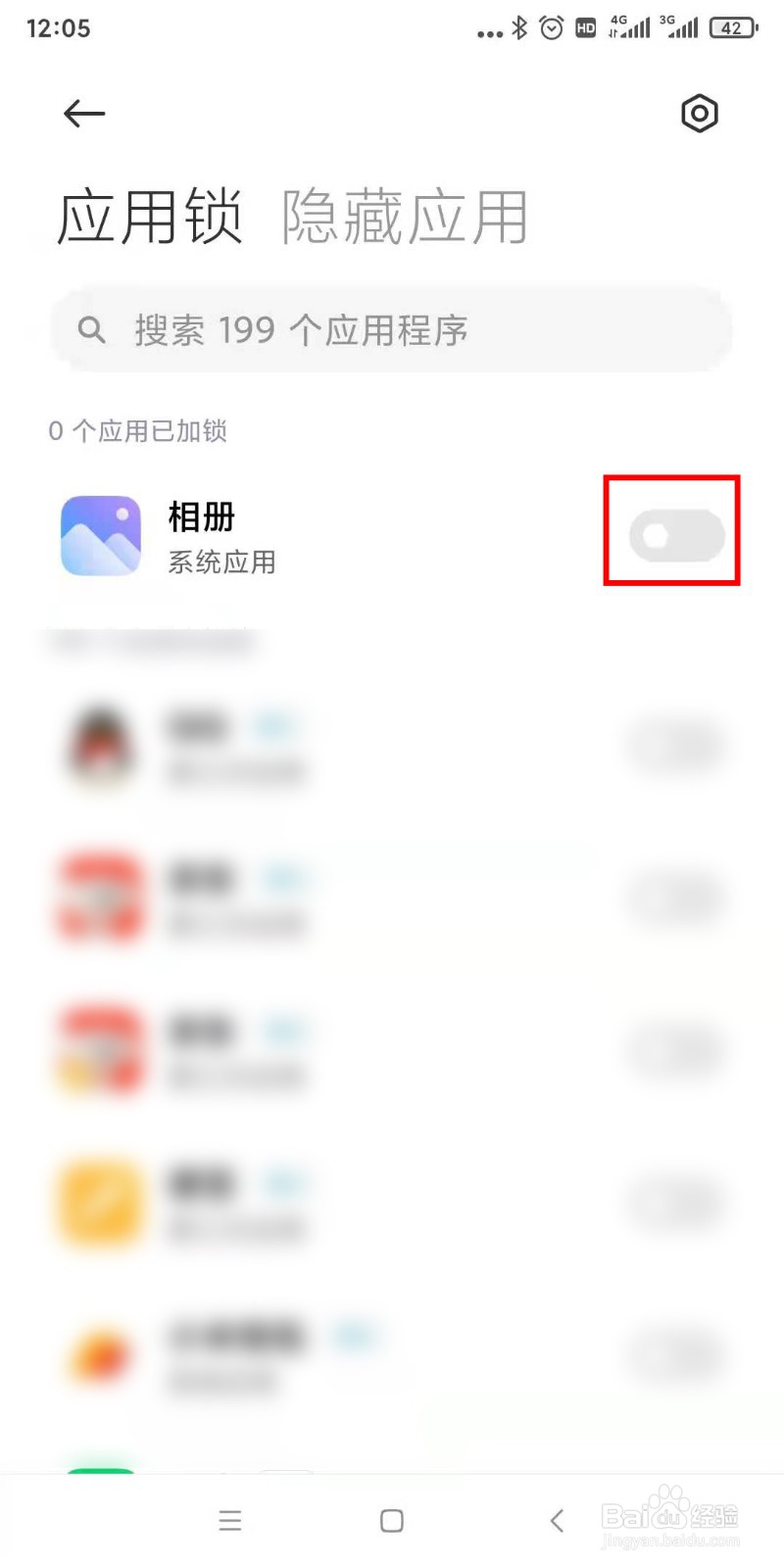Screen dimensions: 784x1568
Task: Tap the search field showing 199 apps
Action: (392, 329)
